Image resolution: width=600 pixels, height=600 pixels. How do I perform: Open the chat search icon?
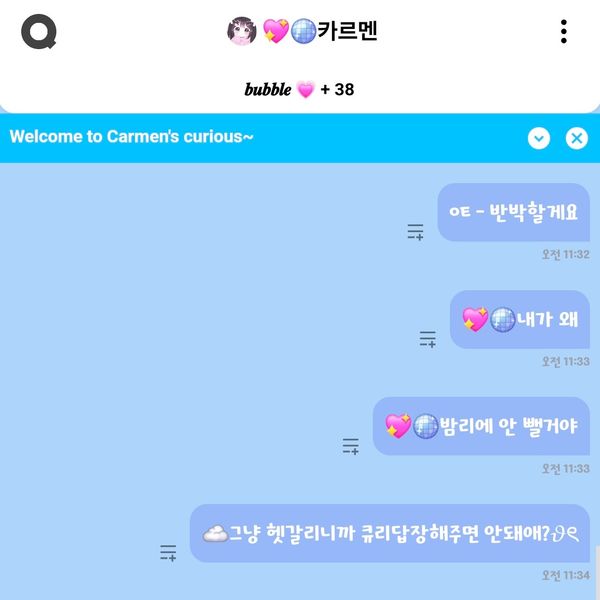click(x=39, y=32)
